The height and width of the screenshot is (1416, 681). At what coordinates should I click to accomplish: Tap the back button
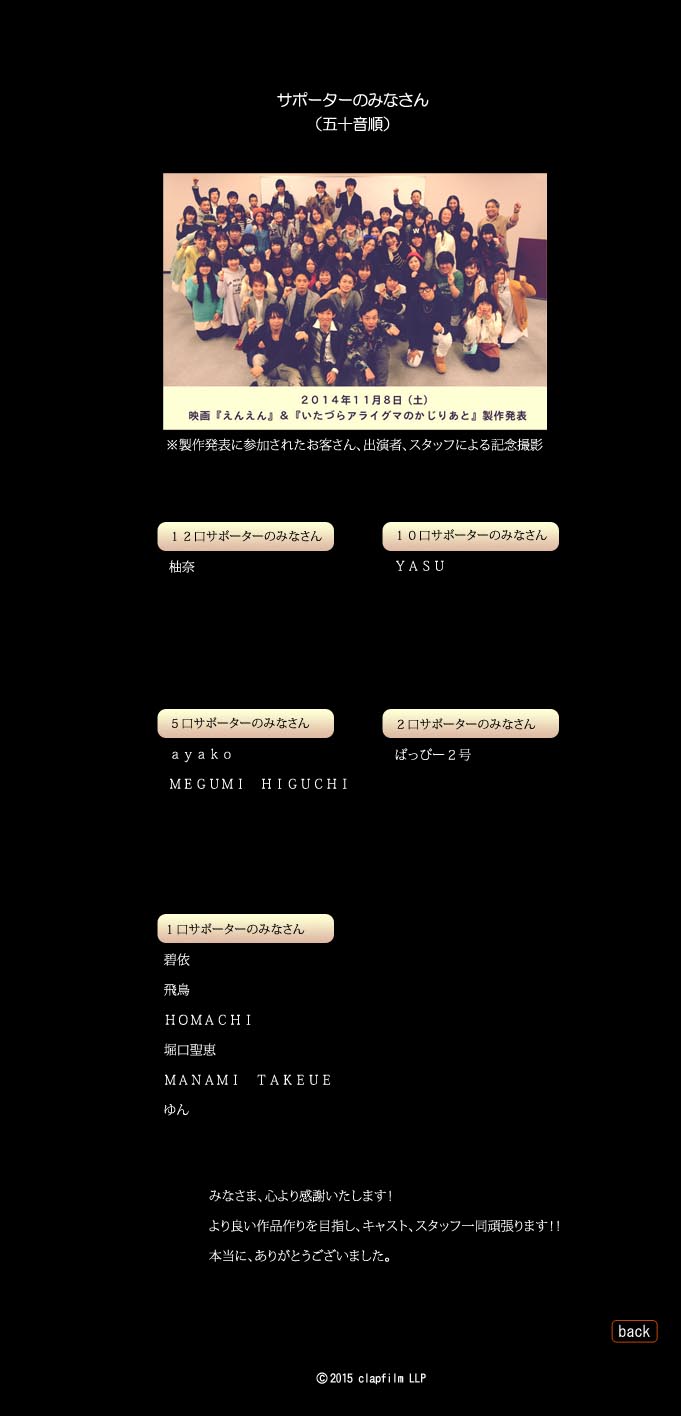tap(634, 1331)
